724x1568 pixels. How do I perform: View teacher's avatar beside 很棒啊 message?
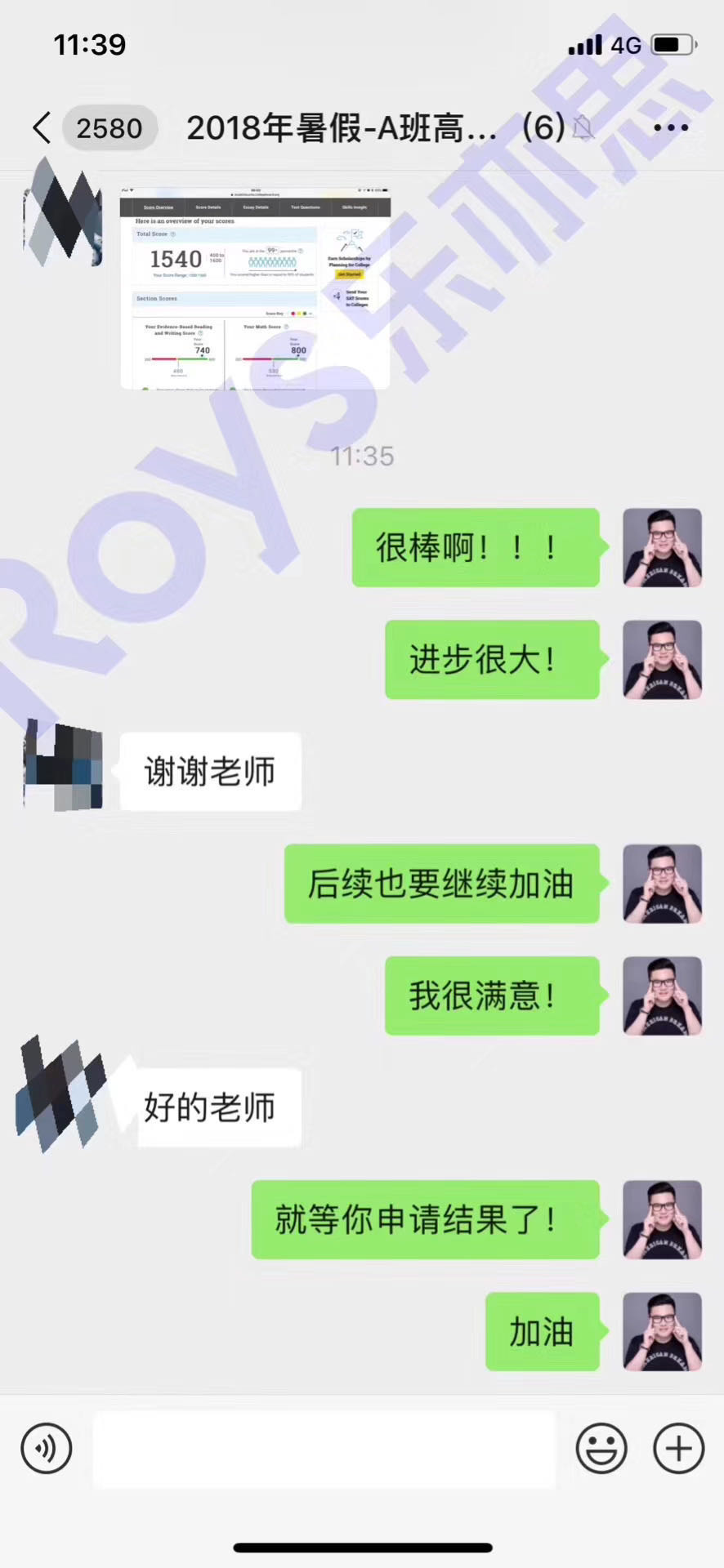pyautogui.click(x=662, y=547)
